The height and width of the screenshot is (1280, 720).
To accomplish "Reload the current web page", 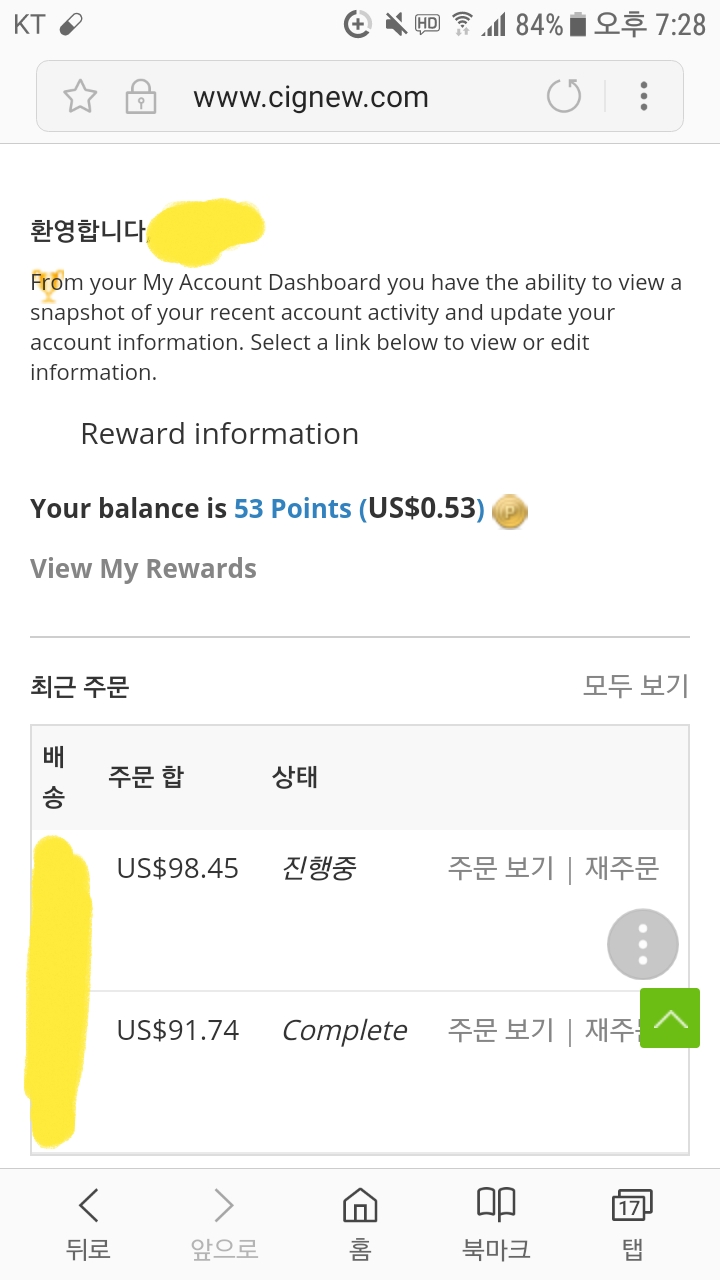I will 564,97.
